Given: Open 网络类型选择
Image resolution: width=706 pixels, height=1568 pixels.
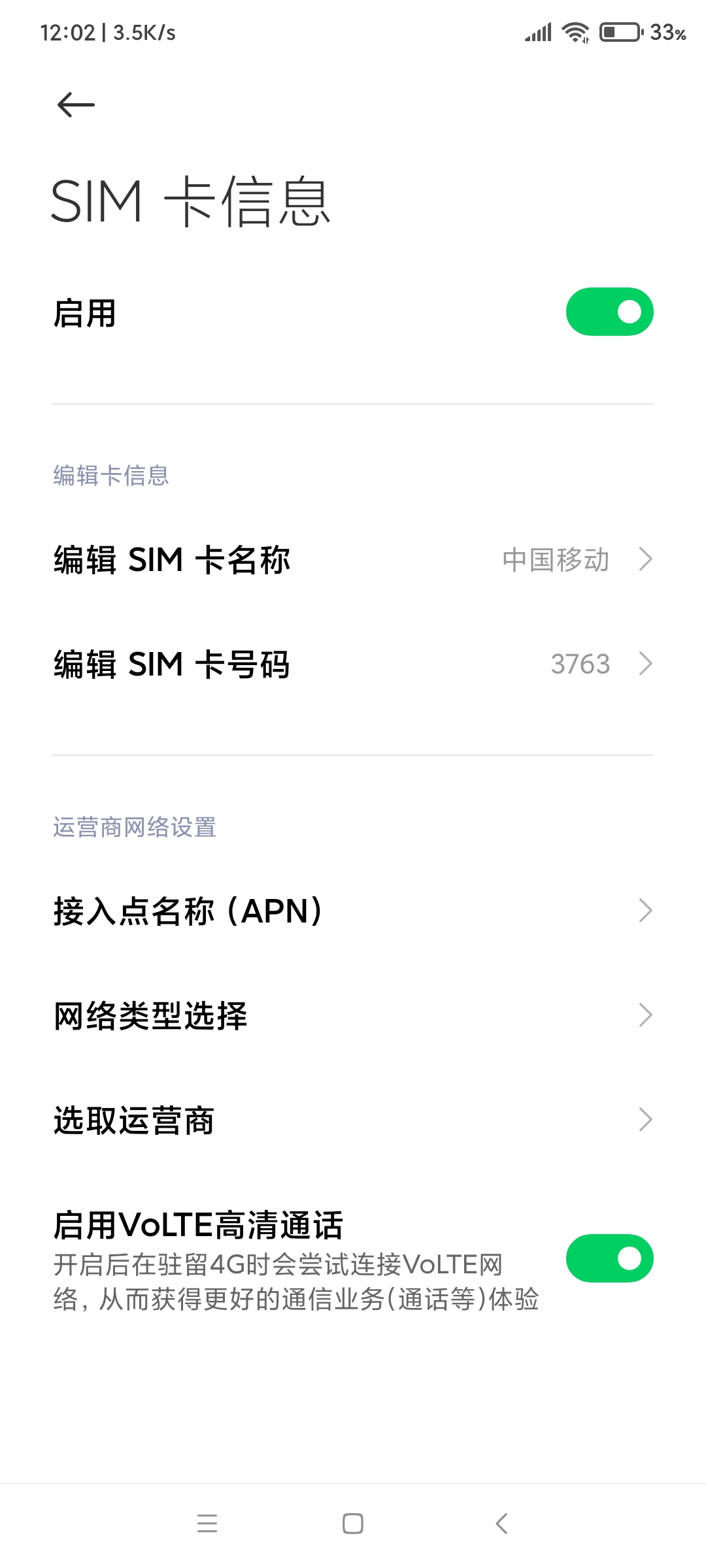Looking at the screenshot, I should [x=353, y=1015].
